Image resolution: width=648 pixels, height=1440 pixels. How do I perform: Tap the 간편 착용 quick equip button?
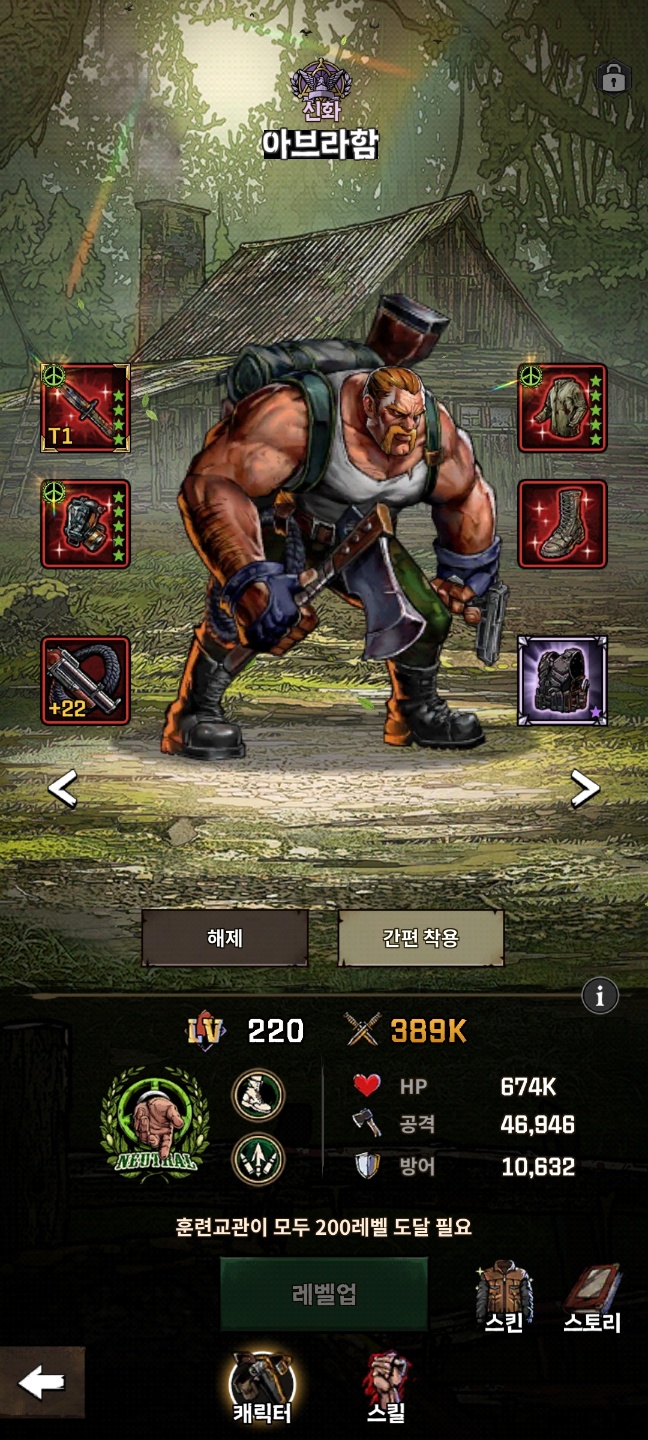(x=420, y=938)
